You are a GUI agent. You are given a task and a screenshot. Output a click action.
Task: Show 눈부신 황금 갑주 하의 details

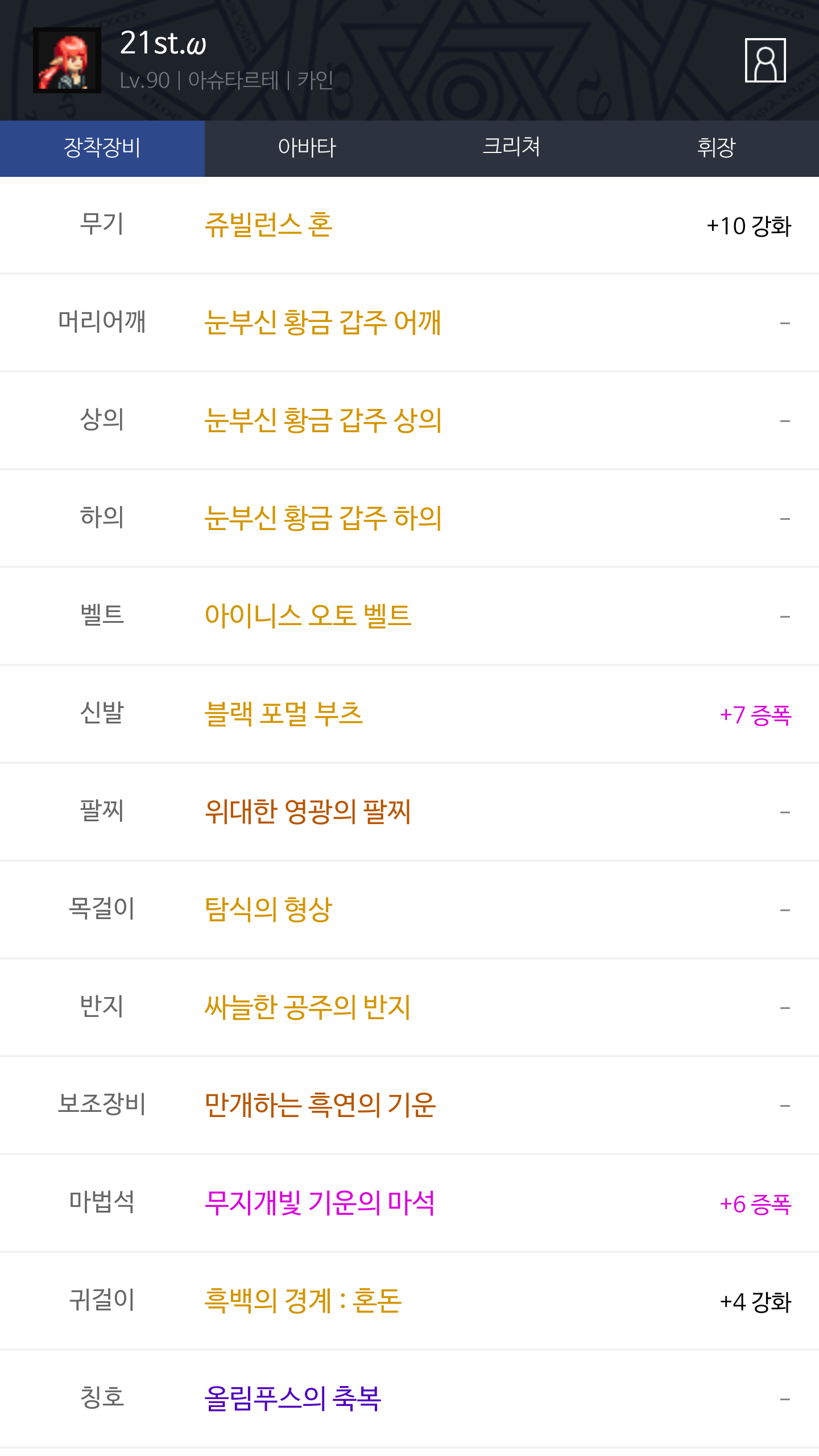[323, 519]
